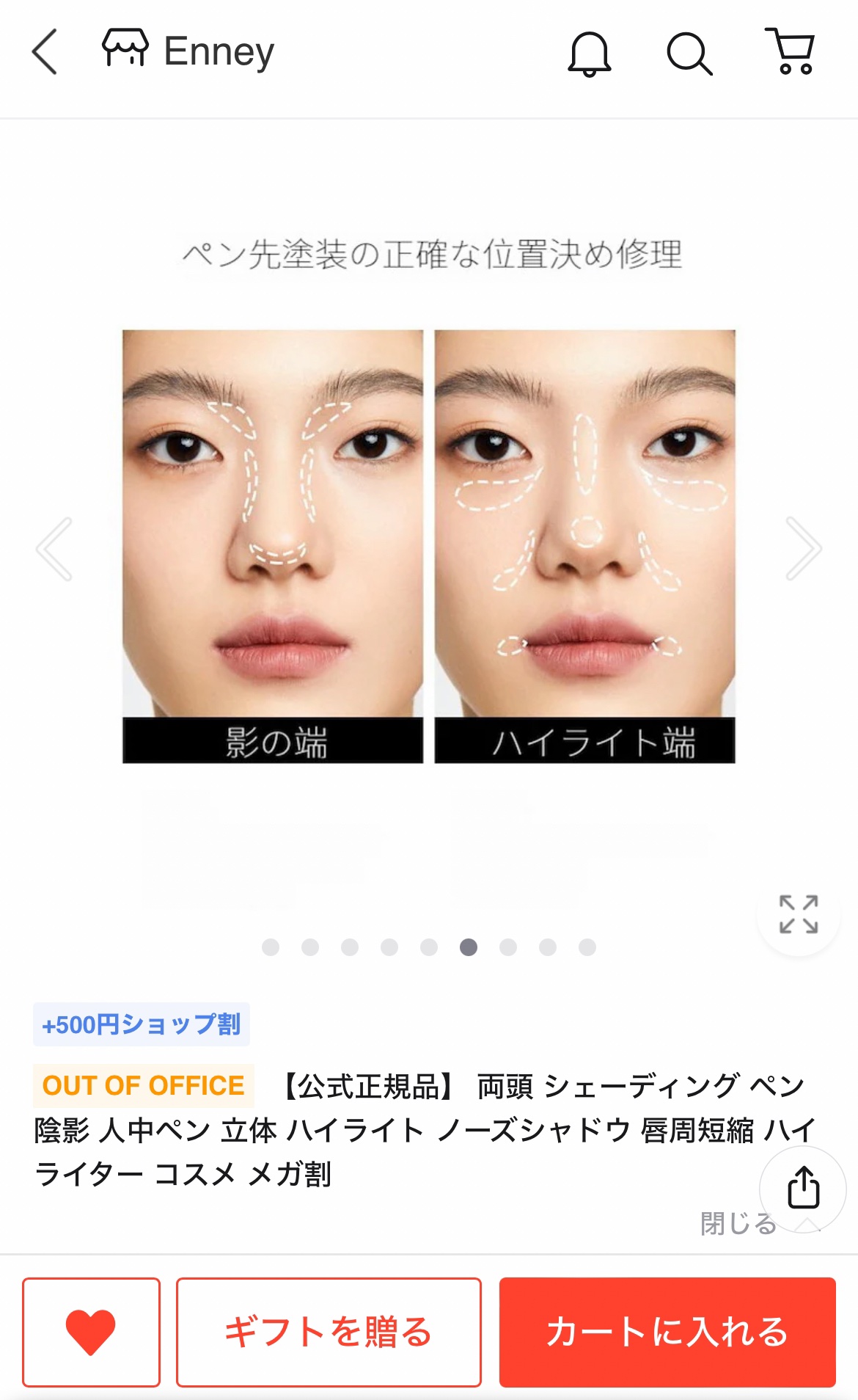858x1400 pixels.
Task: Tap the +500円ショップ割 coupon badge
Action: click(142, 1024)
